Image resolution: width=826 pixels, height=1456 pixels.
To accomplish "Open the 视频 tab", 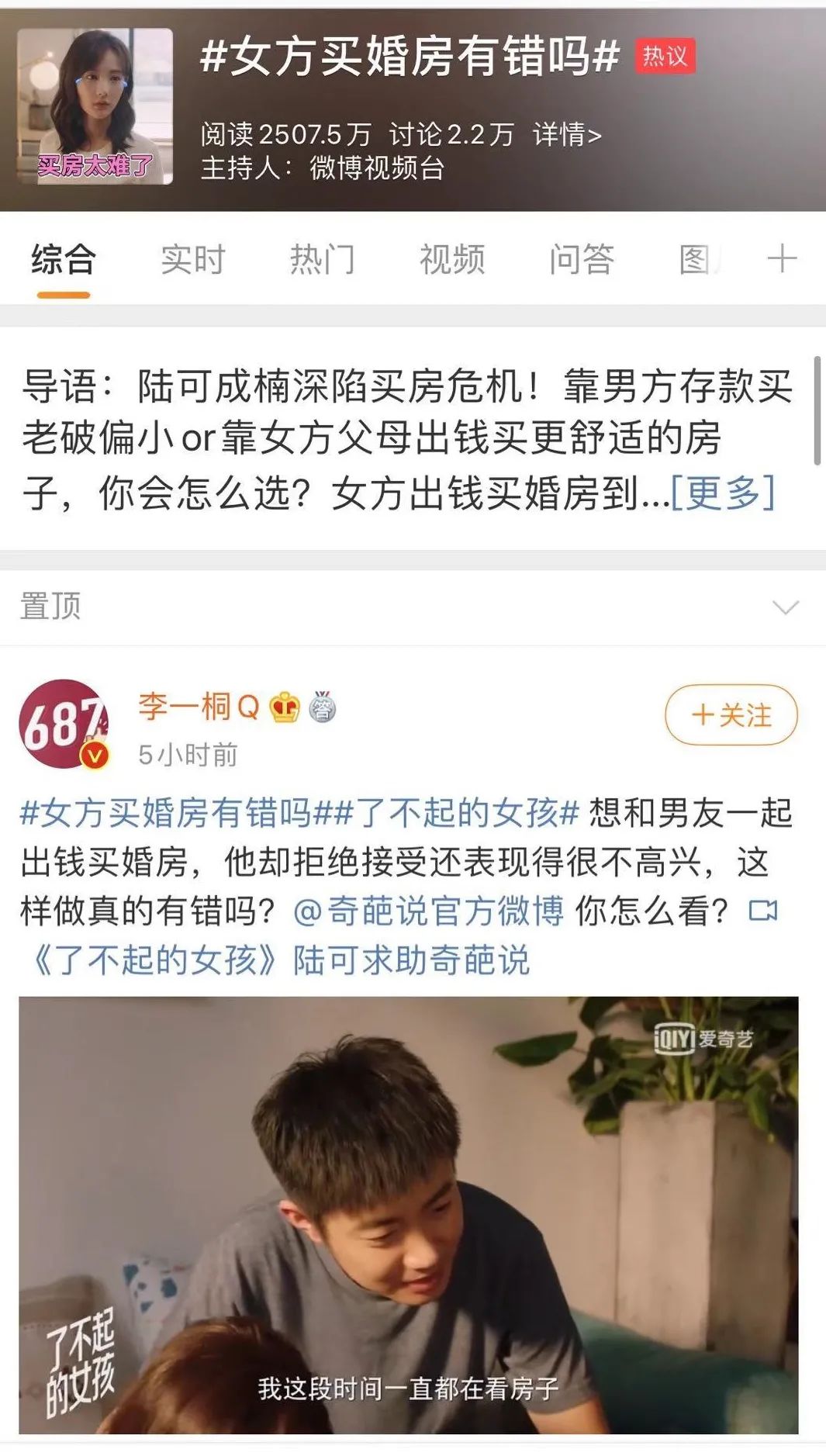I will pyautogui.click(x=451, y=260).
